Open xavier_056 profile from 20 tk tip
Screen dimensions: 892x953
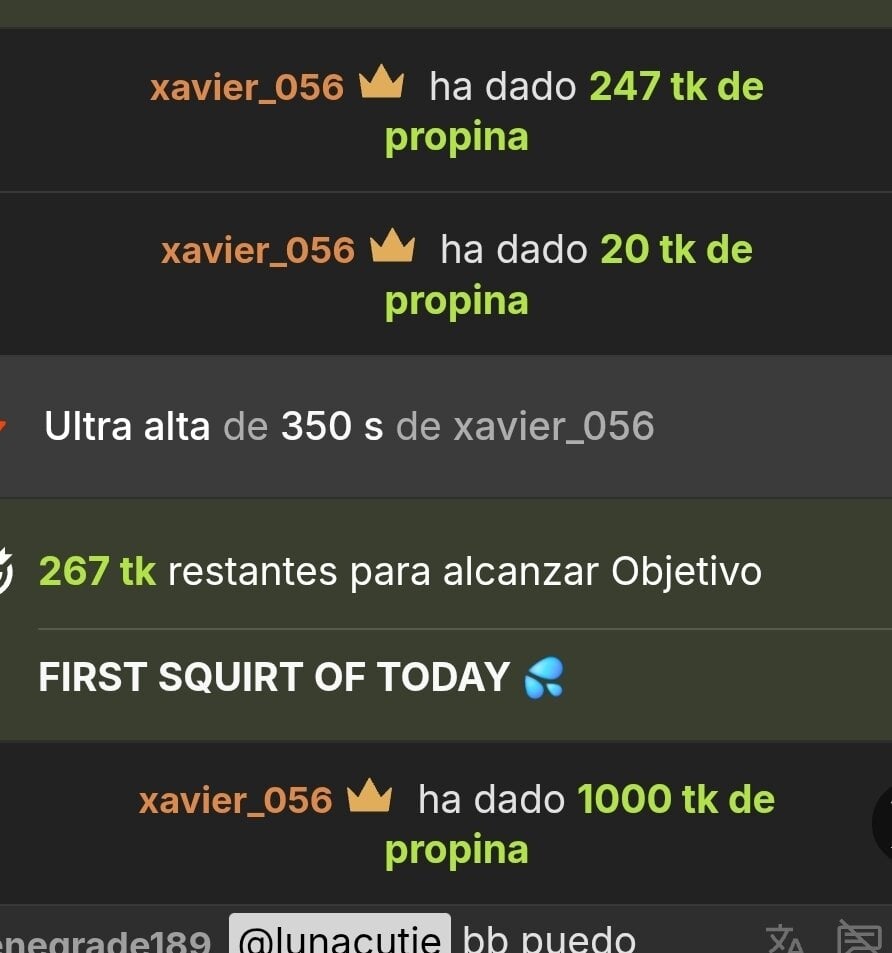pyautogui.click(x=257, y=250)
